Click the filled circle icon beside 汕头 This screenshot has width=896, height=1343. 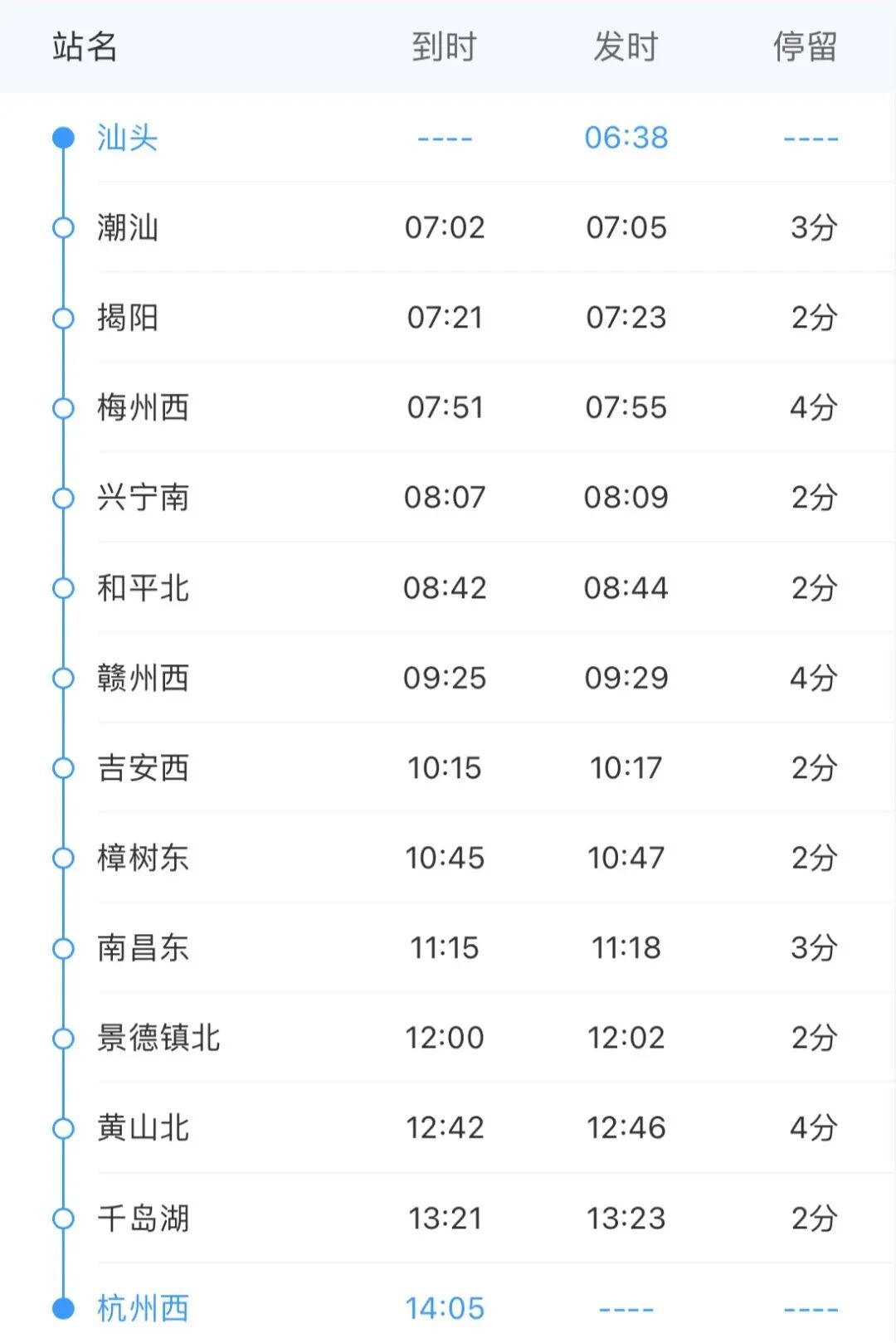[x=61, y=138]
